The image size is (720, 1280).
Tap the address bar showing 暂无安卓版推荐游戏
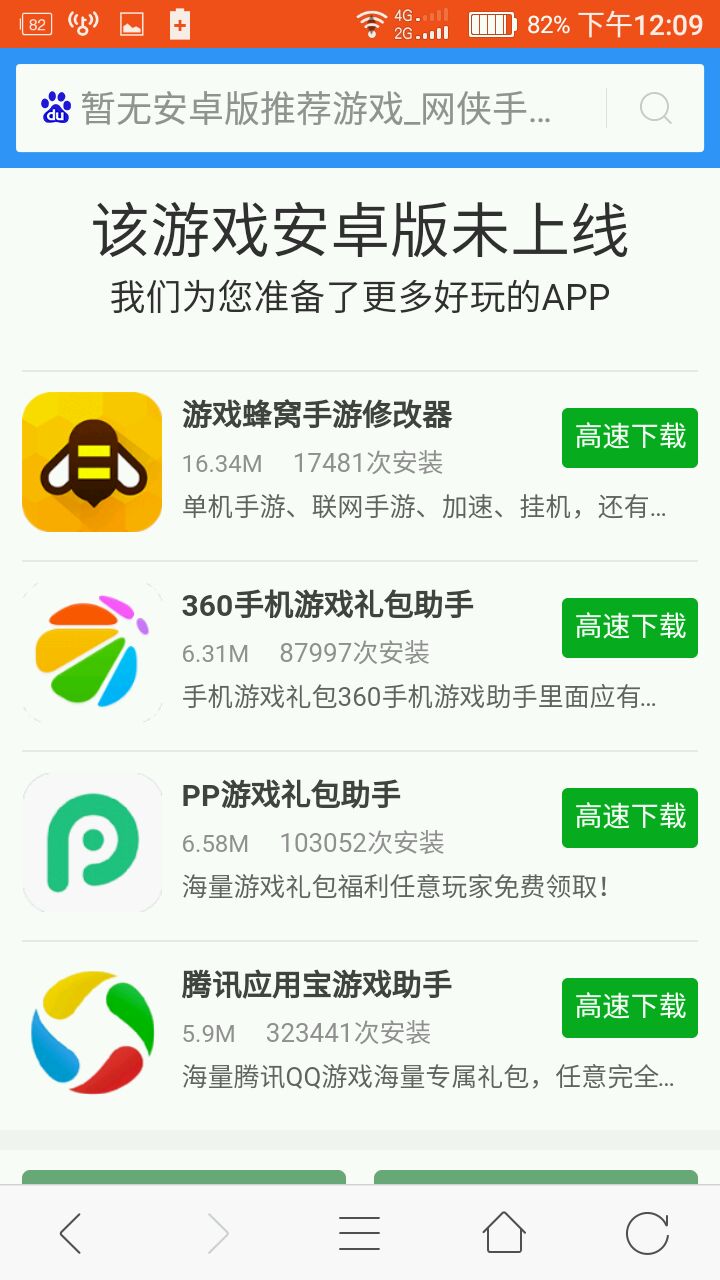click(x=315, y=108)
